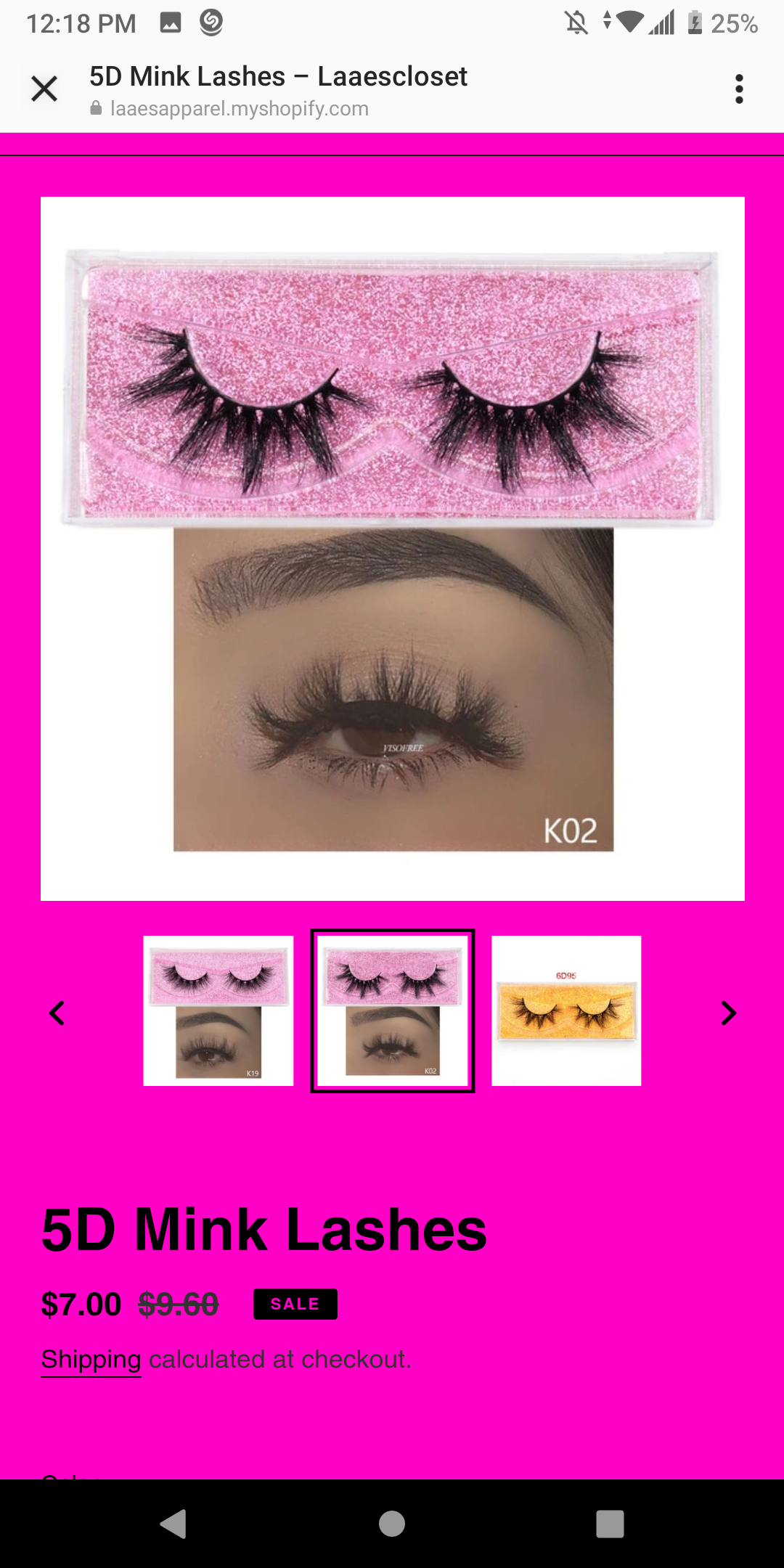Select the 6D95 yellow lash thumbnail
784x1568 pixels.
(566, 1010)
